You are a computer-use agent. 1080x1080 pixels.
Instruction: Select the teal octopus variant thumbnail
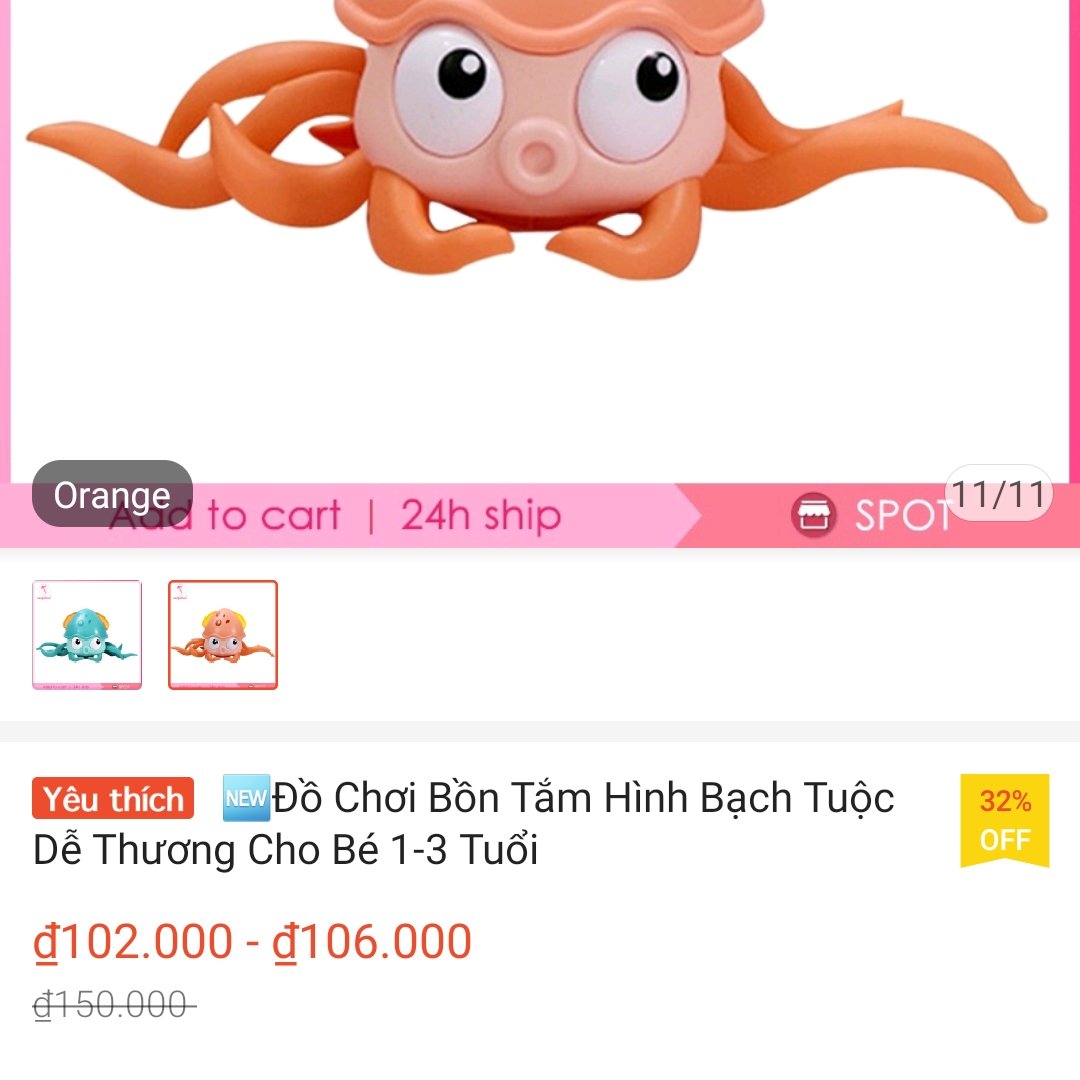click(87, 635)
